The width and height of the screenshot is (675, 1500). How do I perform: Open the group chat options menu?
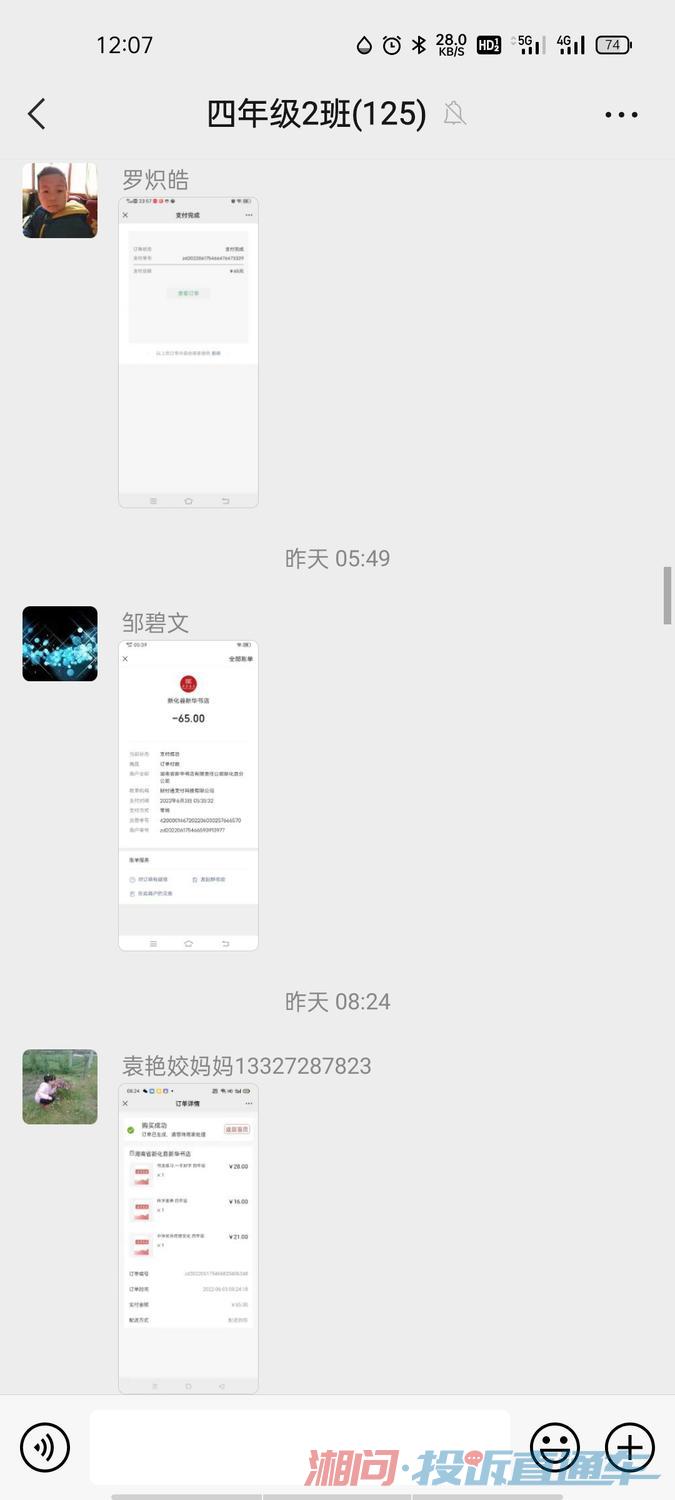point(621,115)
